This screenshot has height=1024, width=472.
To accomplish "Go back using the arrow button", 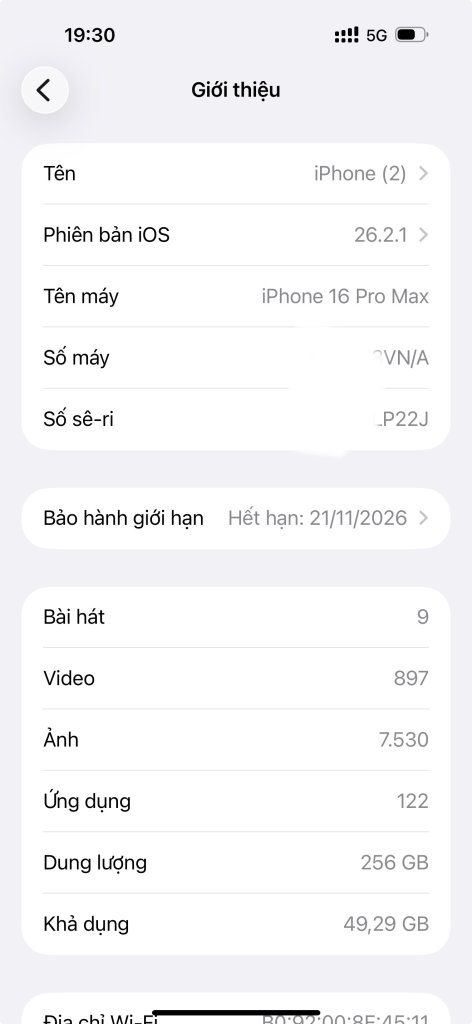I will (44, 90).
